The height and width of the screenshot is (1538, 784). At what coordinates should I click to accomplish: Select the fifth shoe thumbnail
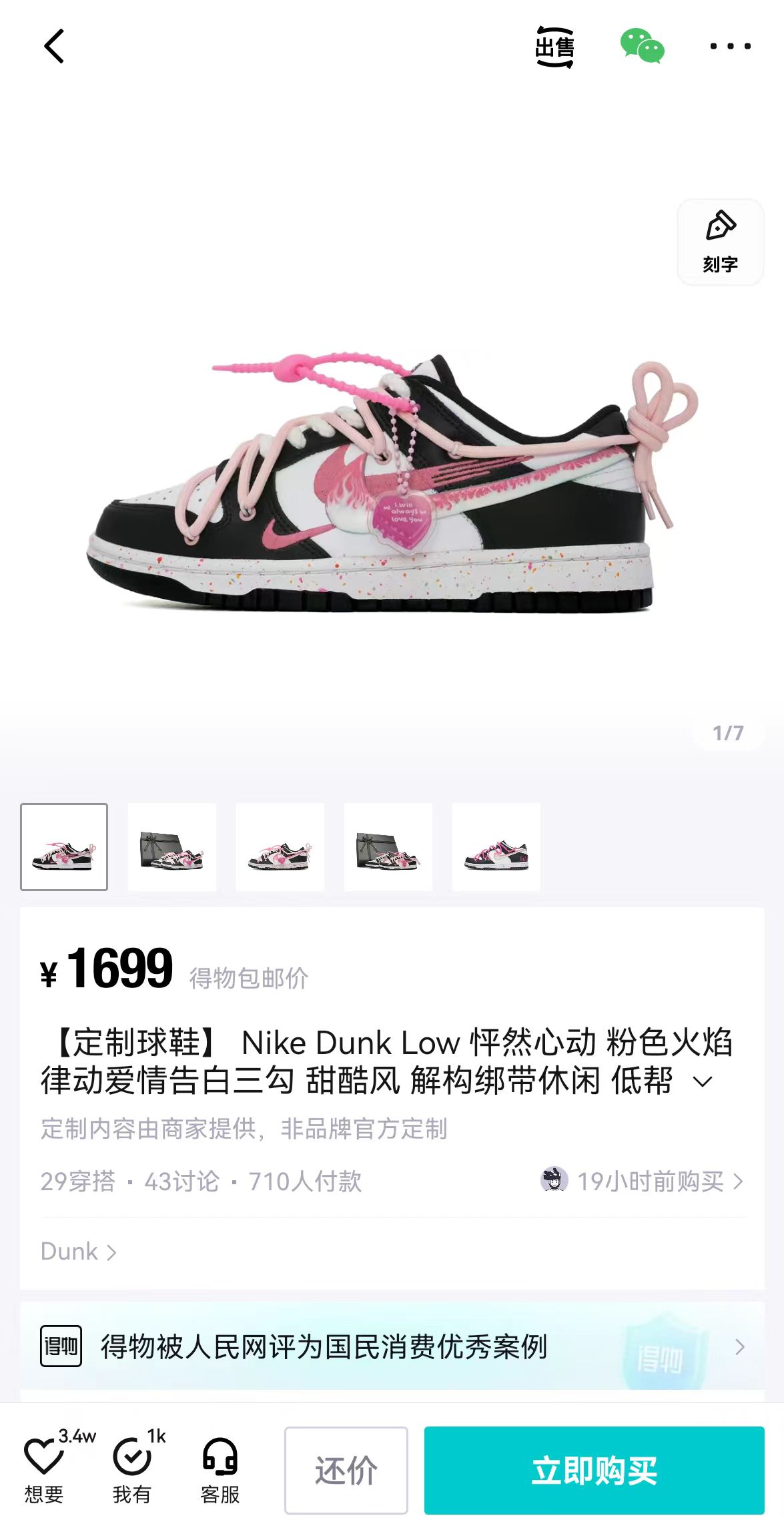click(x=496, y=847)
